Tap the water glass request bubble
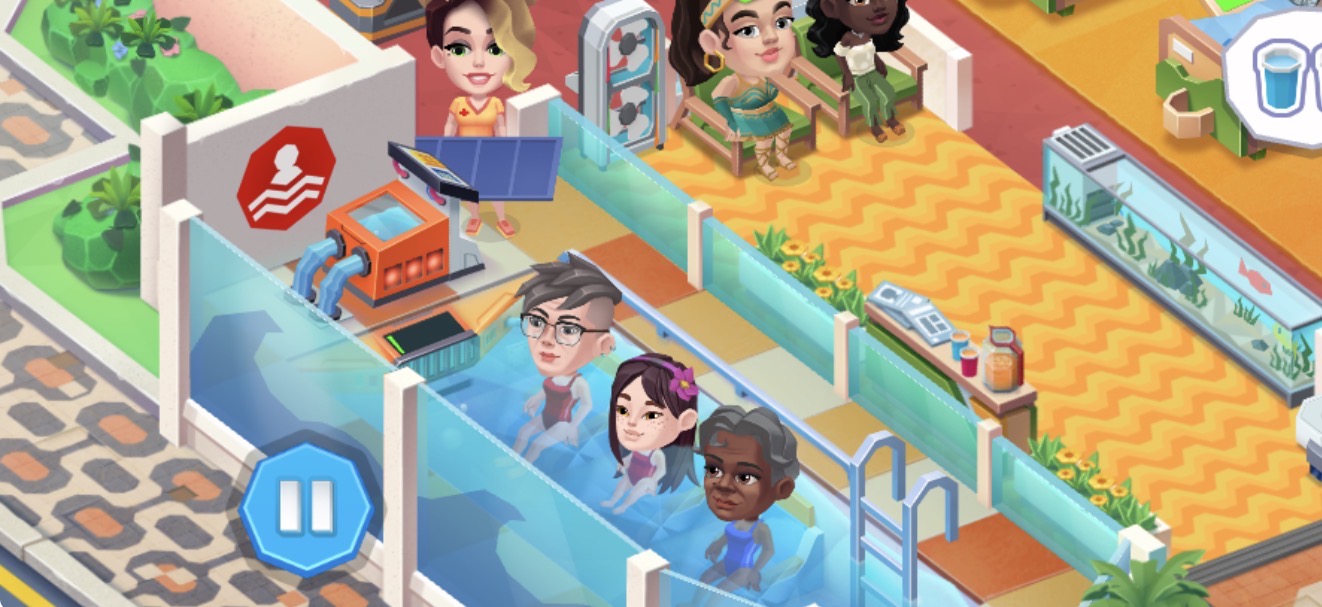1322x607 pixels. (1280, 75)
